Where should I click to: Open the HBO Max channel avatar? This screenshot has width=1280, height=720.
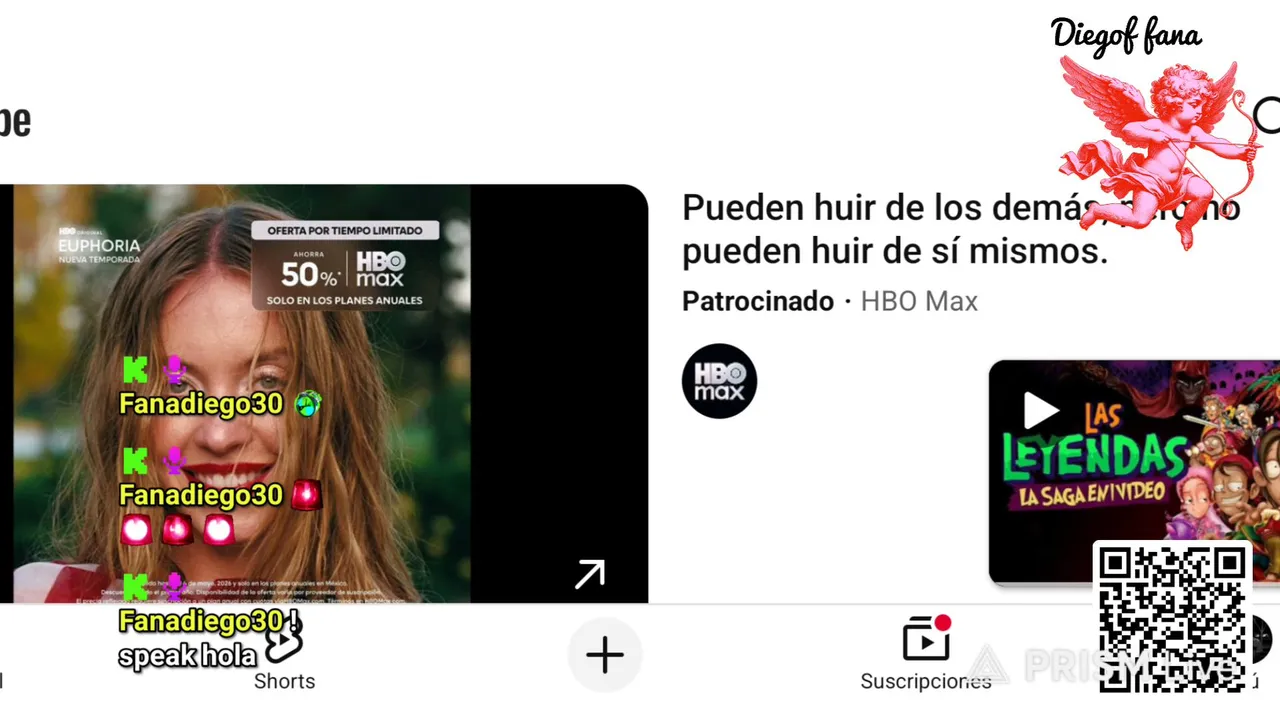[x=719, y=381]
